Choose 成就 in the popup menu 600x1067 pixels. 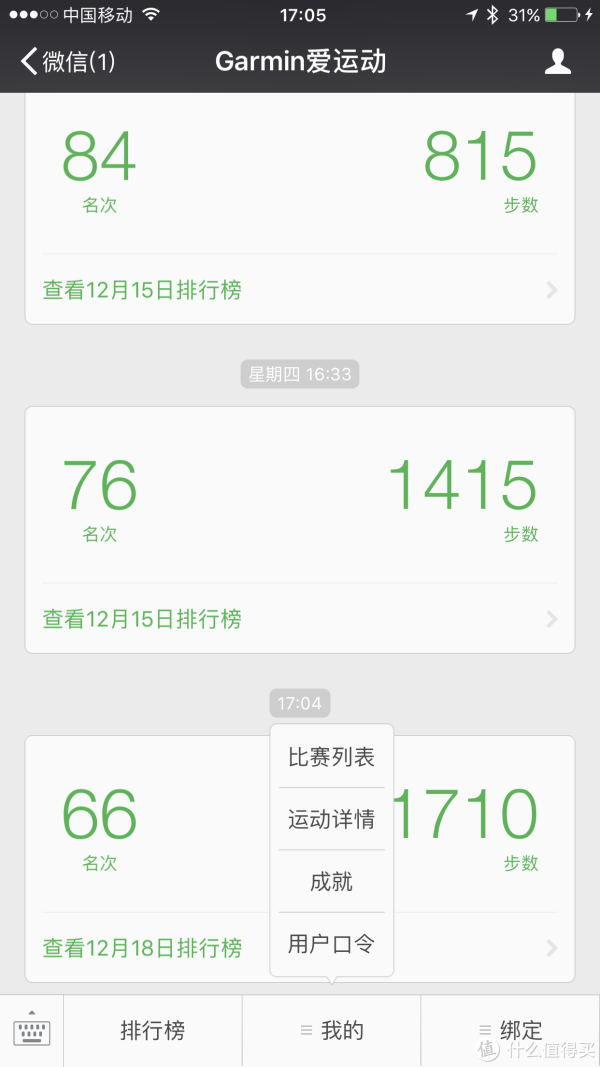point(331,881)
